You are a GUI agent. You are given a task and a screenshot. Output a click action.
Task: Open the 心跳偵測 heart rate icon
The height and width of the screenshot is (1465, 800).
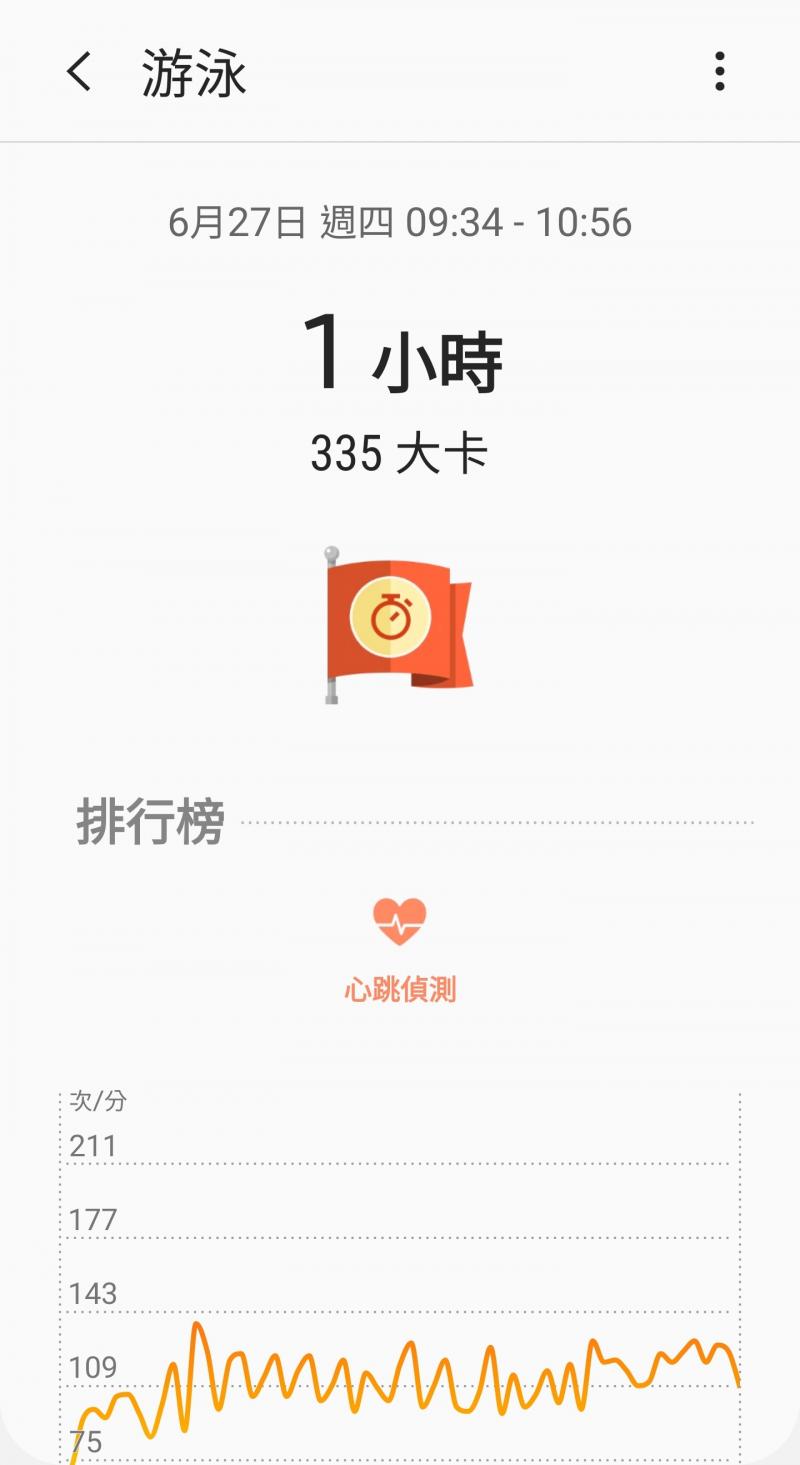[x=400, y=922]
